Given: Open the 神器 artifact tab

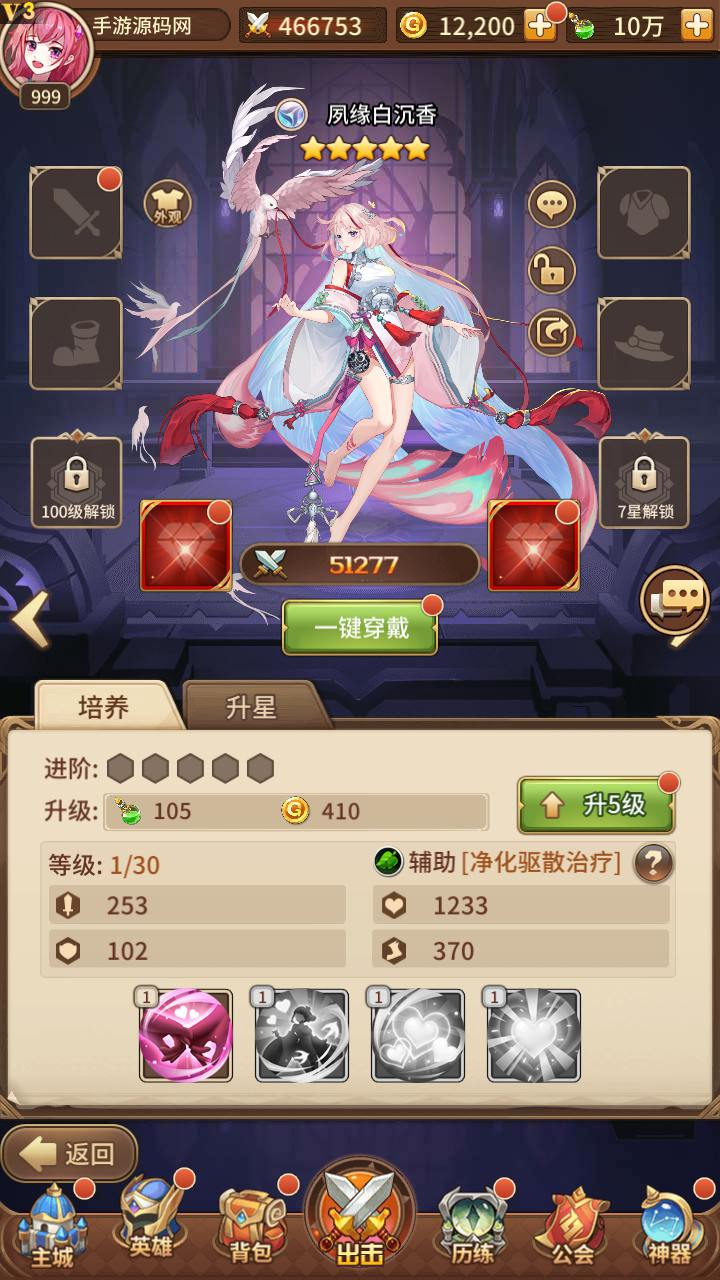Looking at the screenshot, I should pos(669,1227).
